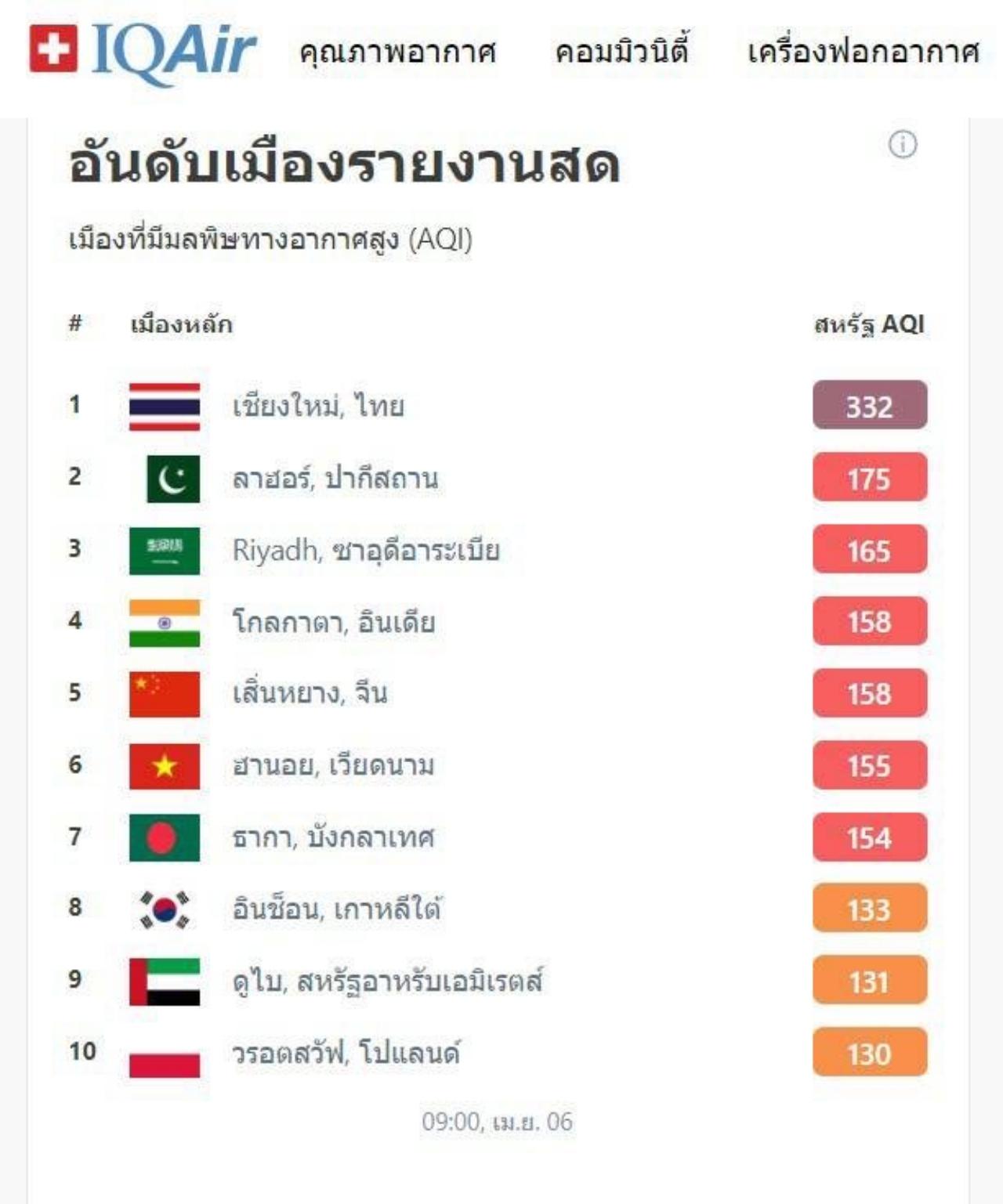Open ดูไบ, สหรัฐอาหรับเอมิเรตส์ city row

point(387,982)
